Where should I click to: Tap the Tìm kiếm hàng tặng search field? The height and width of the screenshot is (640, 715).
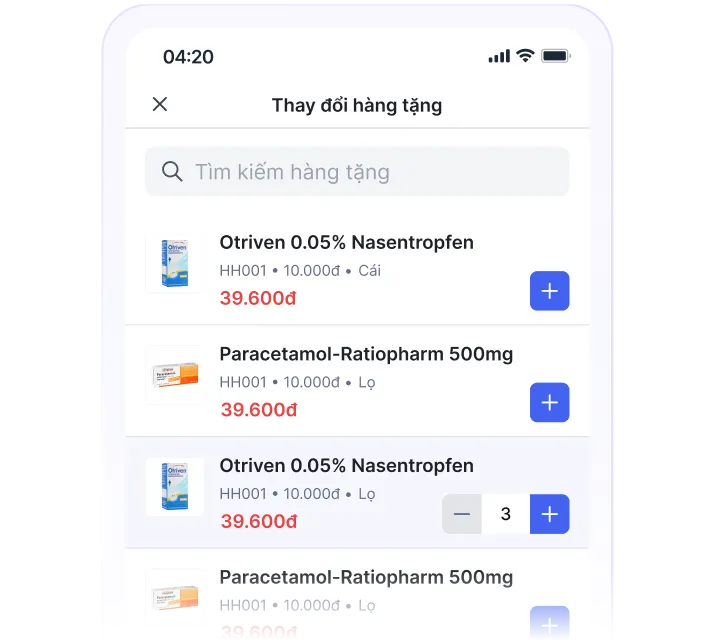pyautogui.click(x=357, y=172)
